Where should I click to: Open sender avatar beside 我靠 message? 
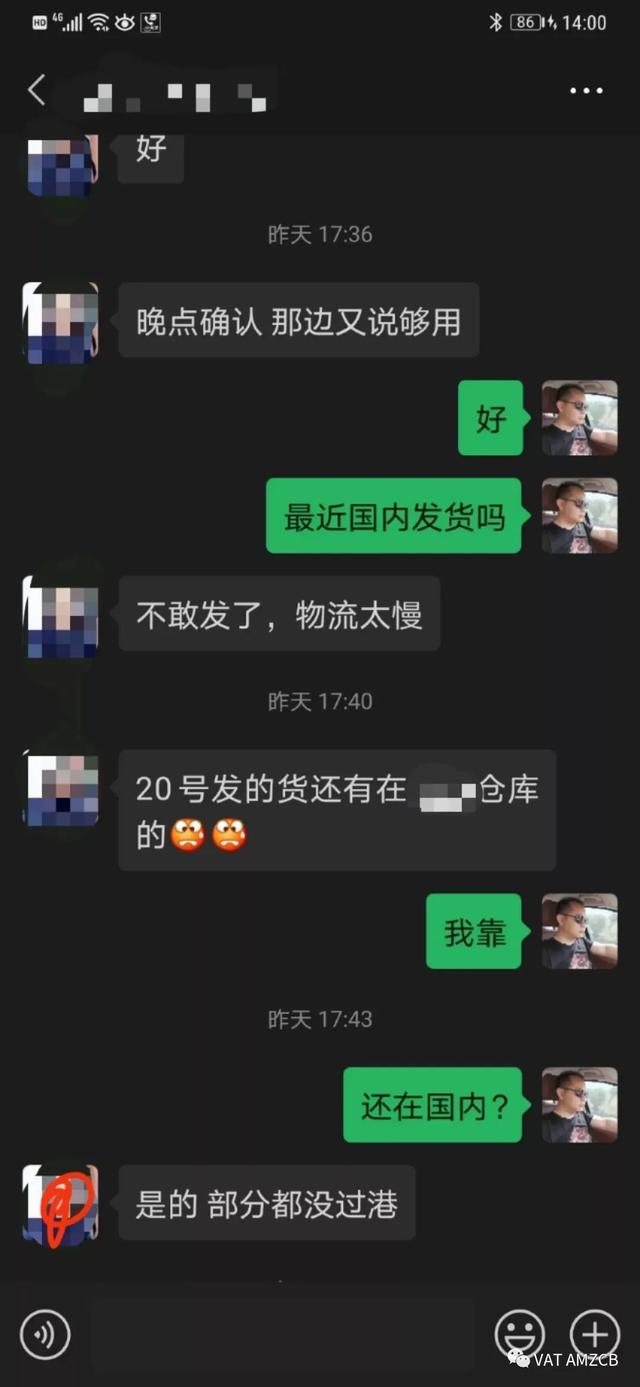pos(580,931)
